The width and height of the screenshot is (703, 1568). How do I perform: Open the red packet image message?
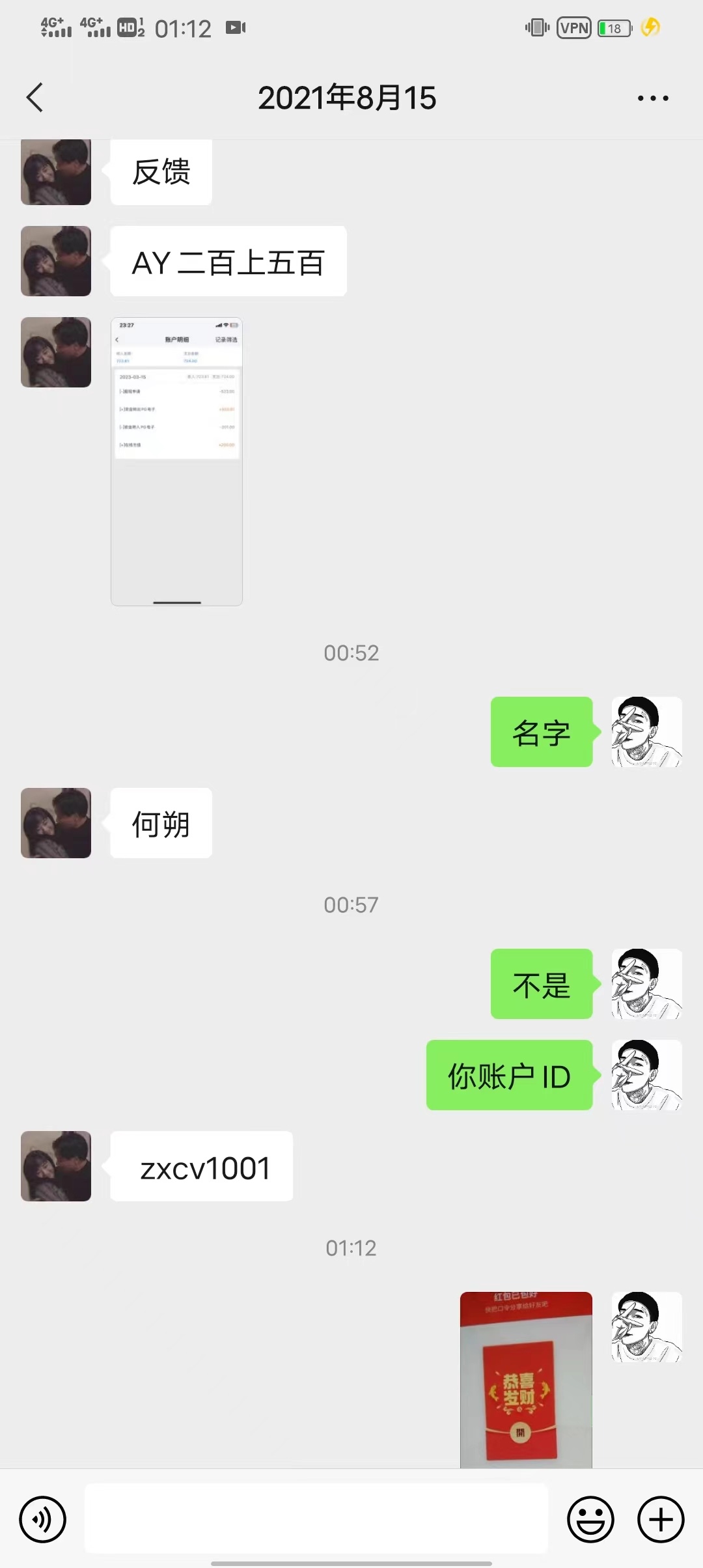(x=526, y=1378)
